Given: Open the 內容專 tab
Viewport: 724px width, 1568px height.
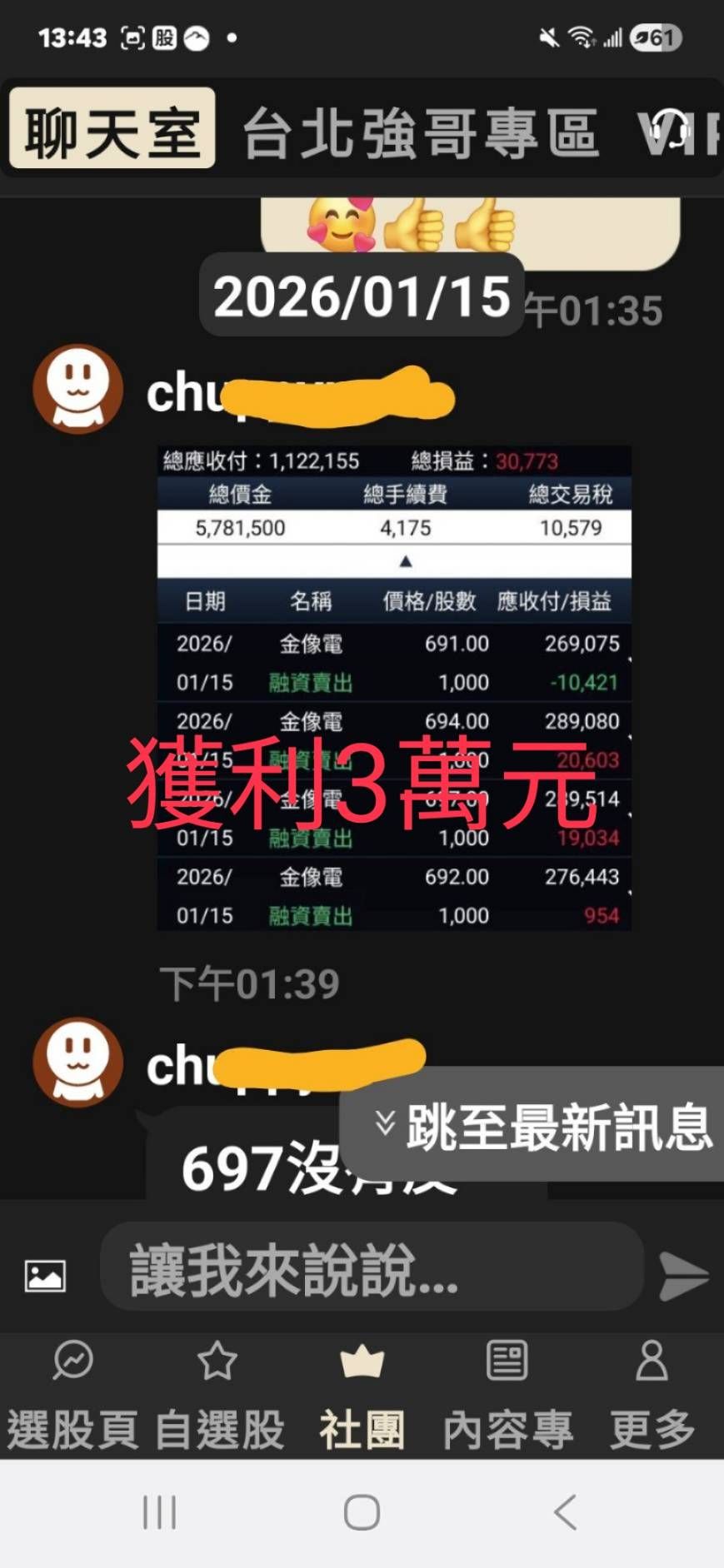Looking at the screenshot, I should tap(507, 1396).
